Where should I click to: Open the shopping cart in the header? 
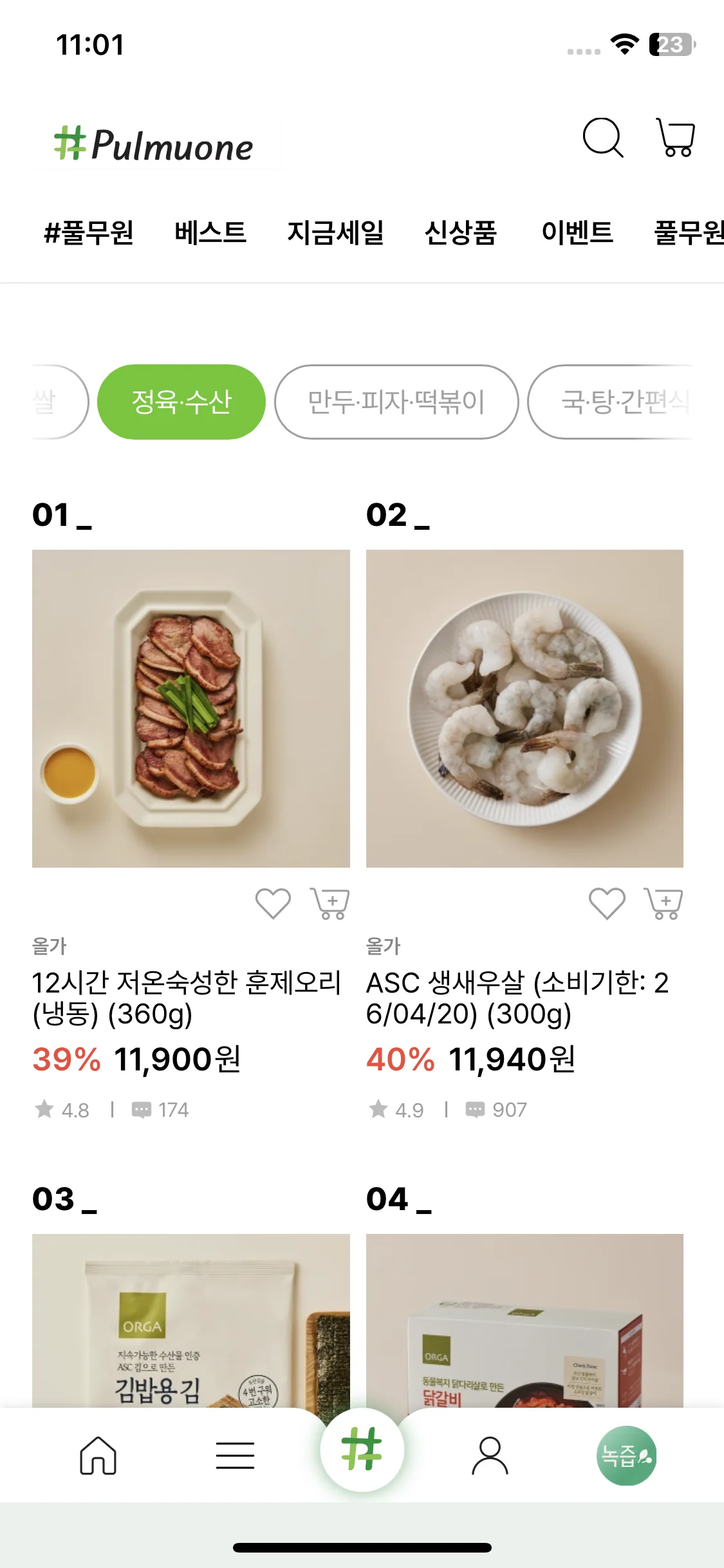coord(676,137)
